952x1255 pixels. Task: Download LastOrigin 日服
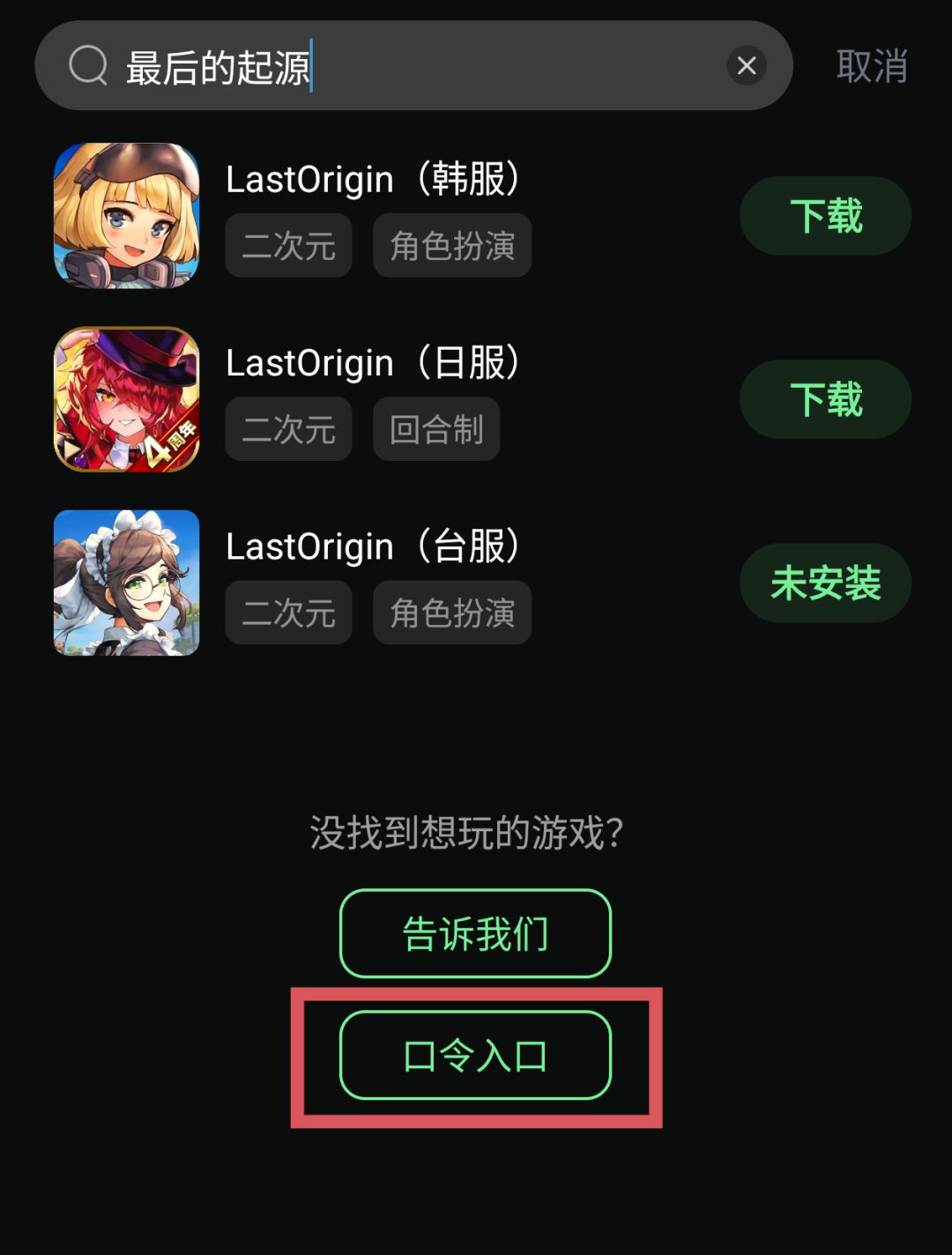pos(825,398)
